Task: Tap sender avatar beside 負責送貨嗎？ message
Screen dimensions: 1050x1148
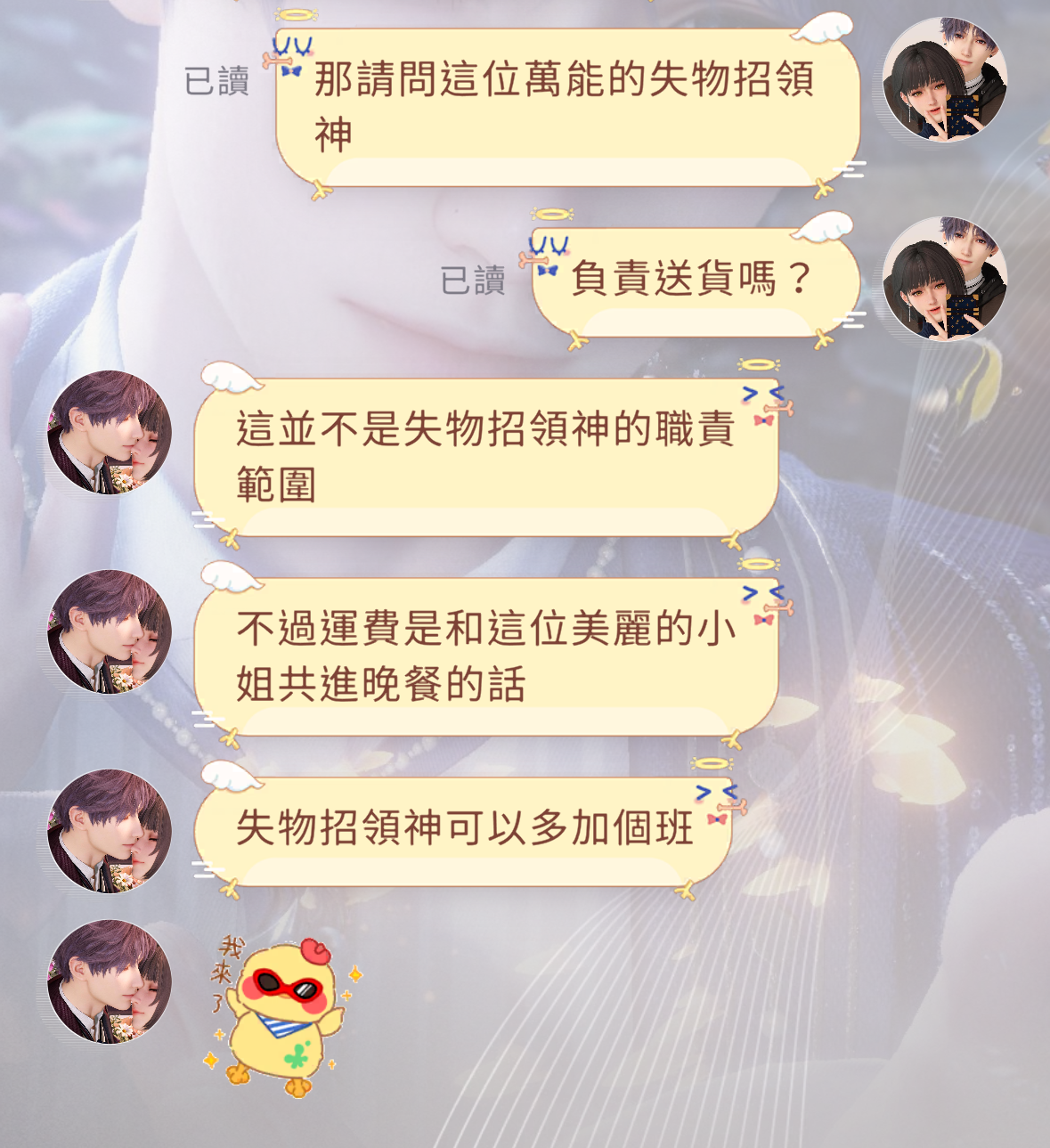Action: (945, 279)
